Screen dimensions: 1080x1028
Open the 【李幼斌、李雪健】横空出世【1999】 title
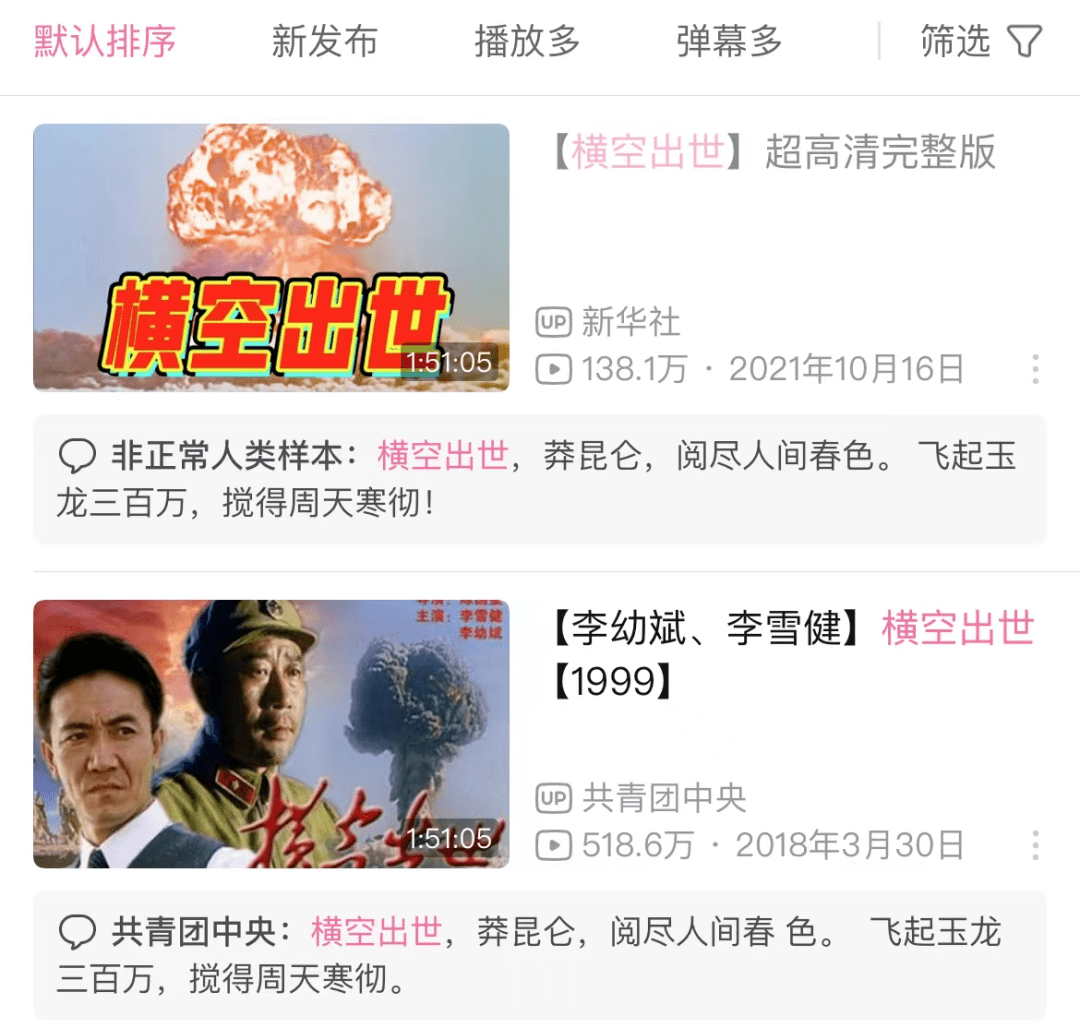[792, 654]
